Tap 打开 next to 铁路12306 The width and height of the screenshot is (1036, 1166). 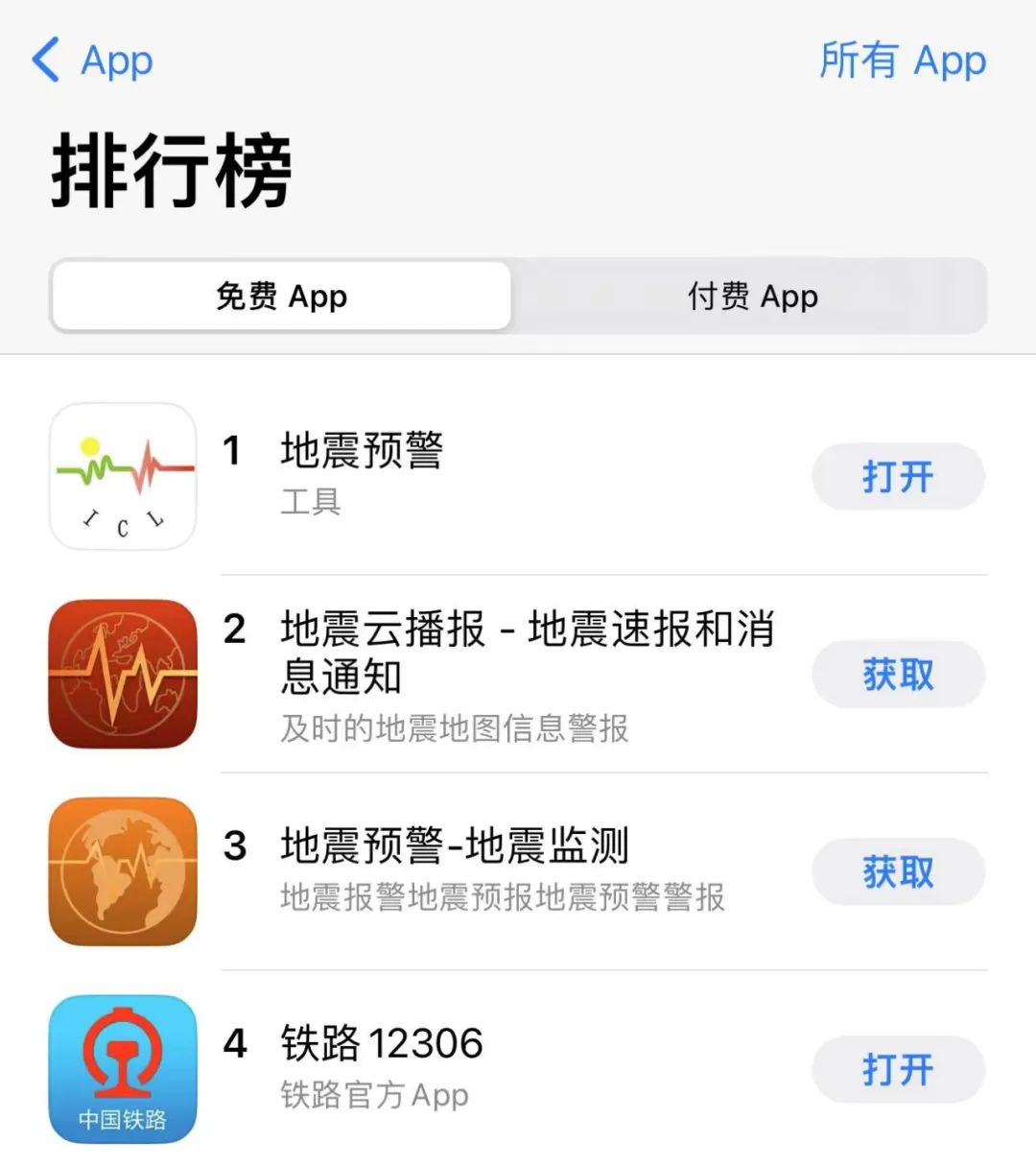[898, 1069]
